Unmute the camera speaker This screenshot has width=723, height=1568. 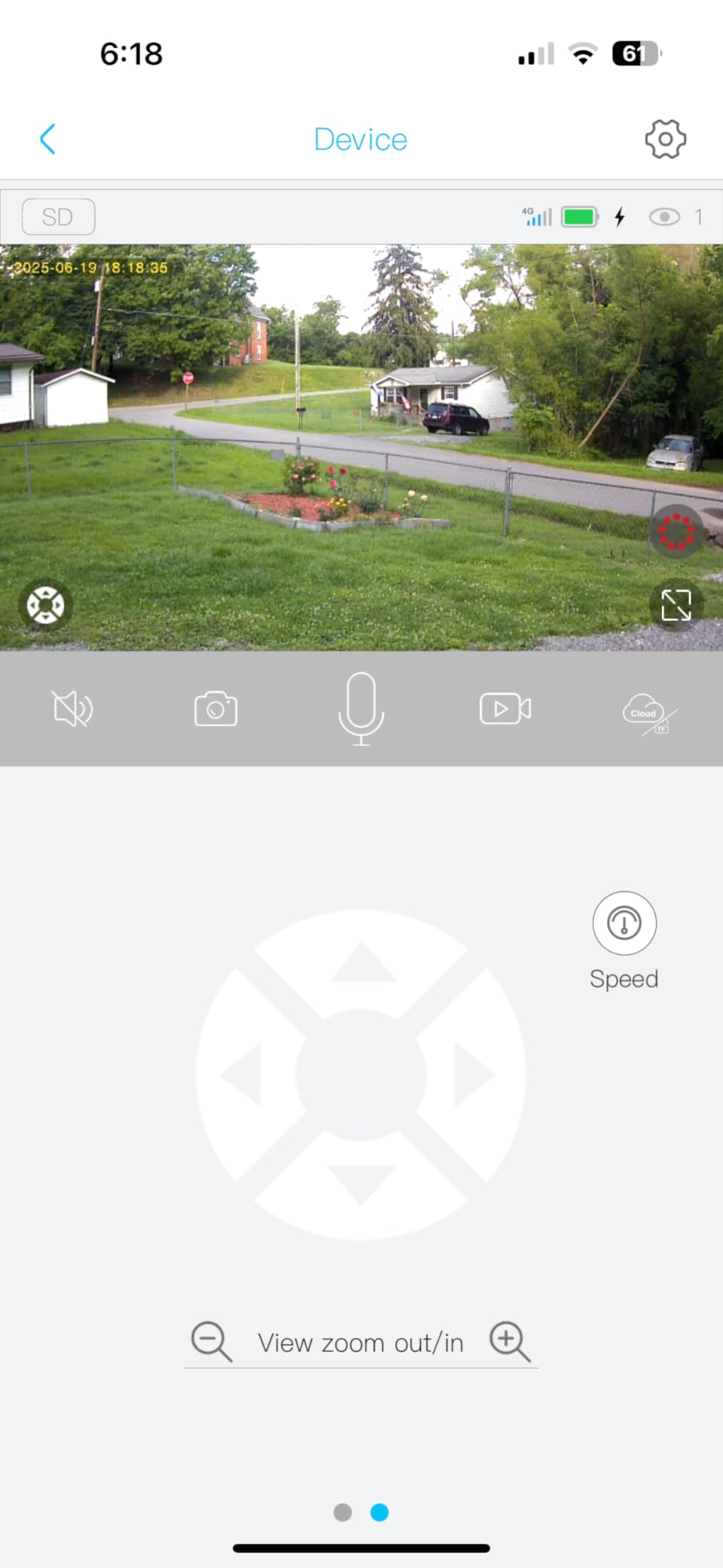[72, 709]
